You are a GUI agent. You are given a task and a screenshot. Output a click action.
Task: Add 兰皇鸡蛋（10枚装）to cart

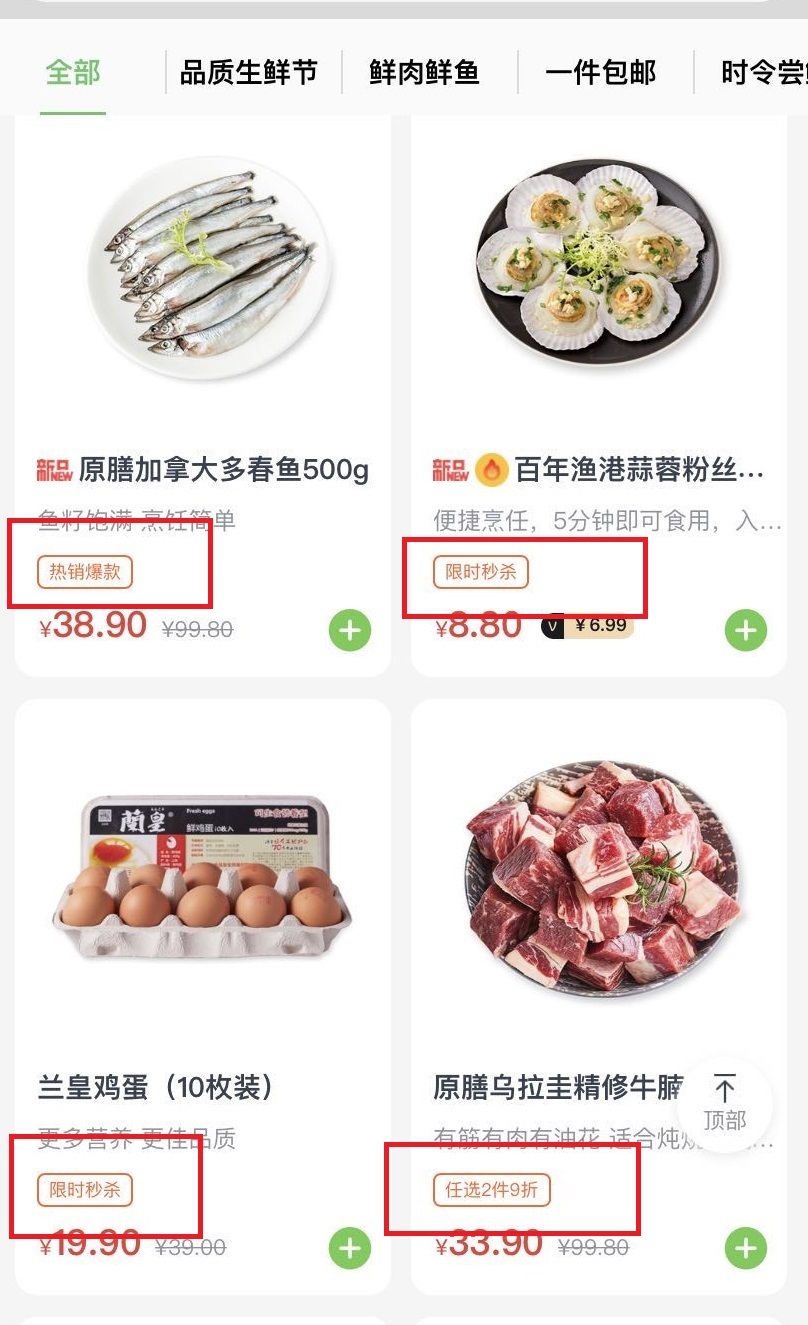[349, 1248]
